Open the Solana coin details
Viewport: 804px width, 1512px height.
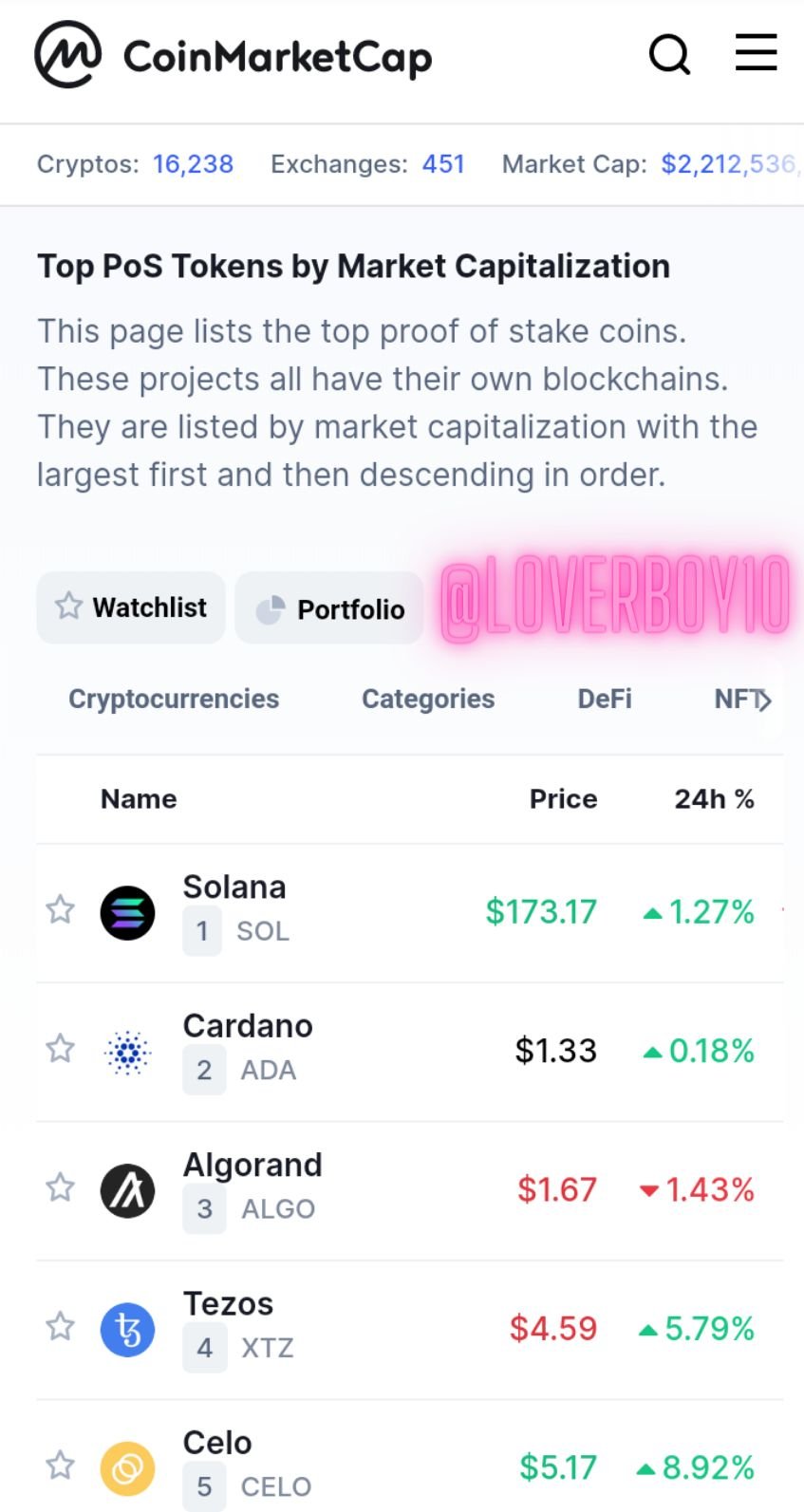(x=234, y=887)
